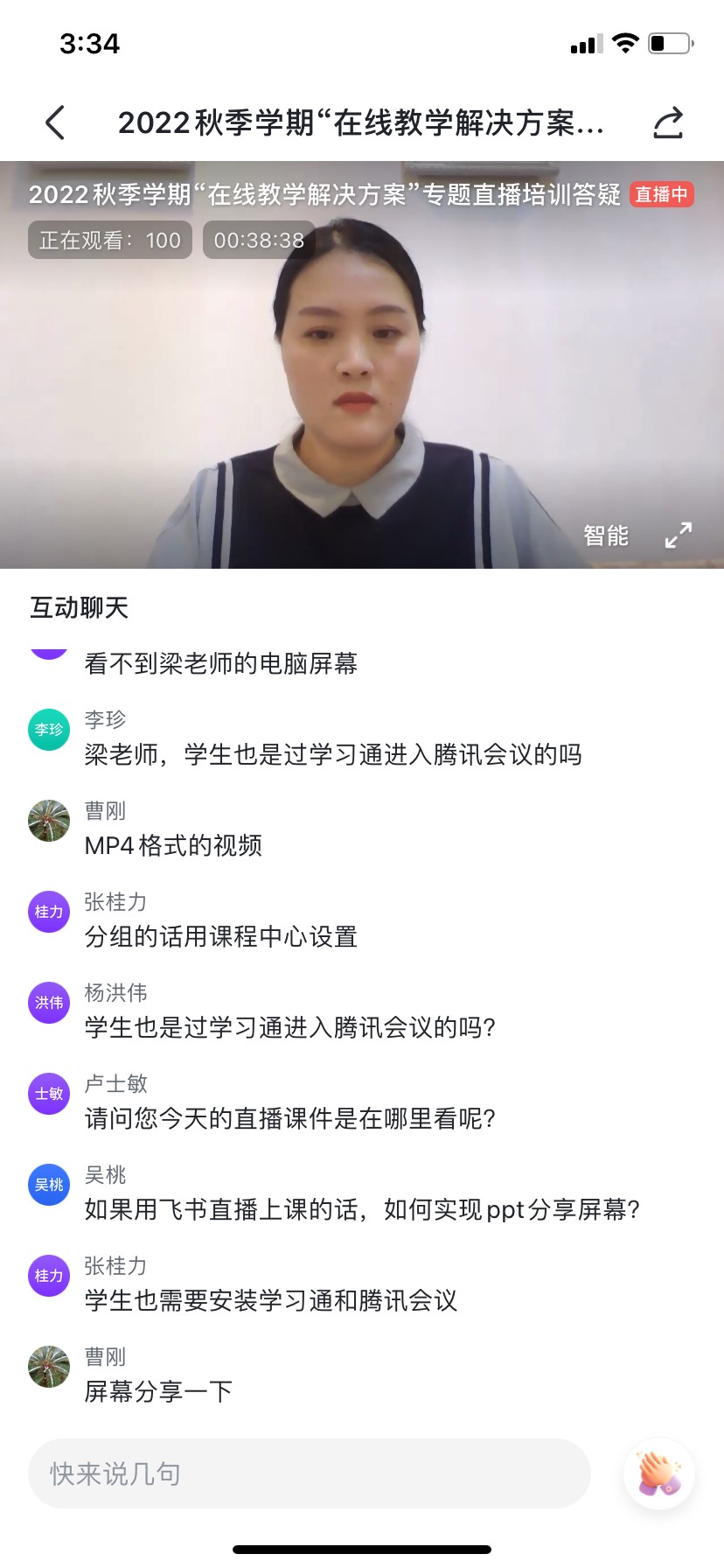The width and height of the screenshot is (724, 1568).
Task: Go back using the top-left arrow
Action: 55,122
